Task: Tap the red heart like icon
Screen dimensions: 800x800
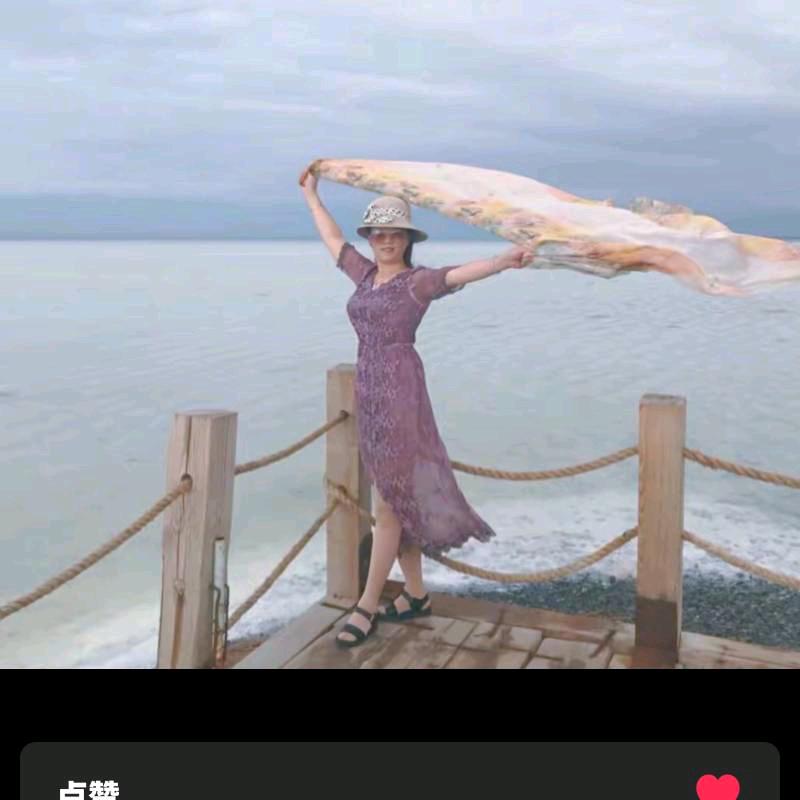Action: (717, 788)
